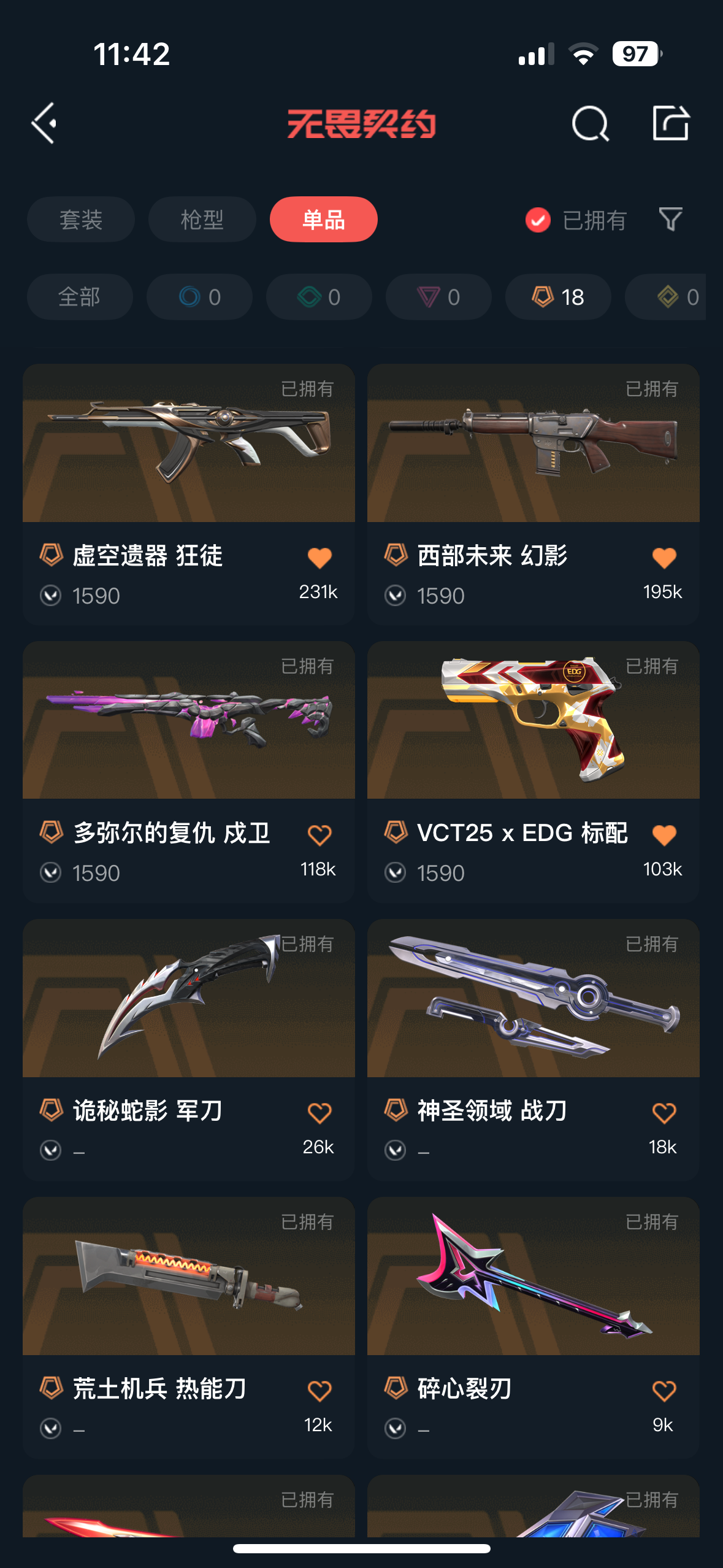This screenshot has height=1568, width=723.
Task: Go back using the top-left arrow
Action: coord(44,123)
